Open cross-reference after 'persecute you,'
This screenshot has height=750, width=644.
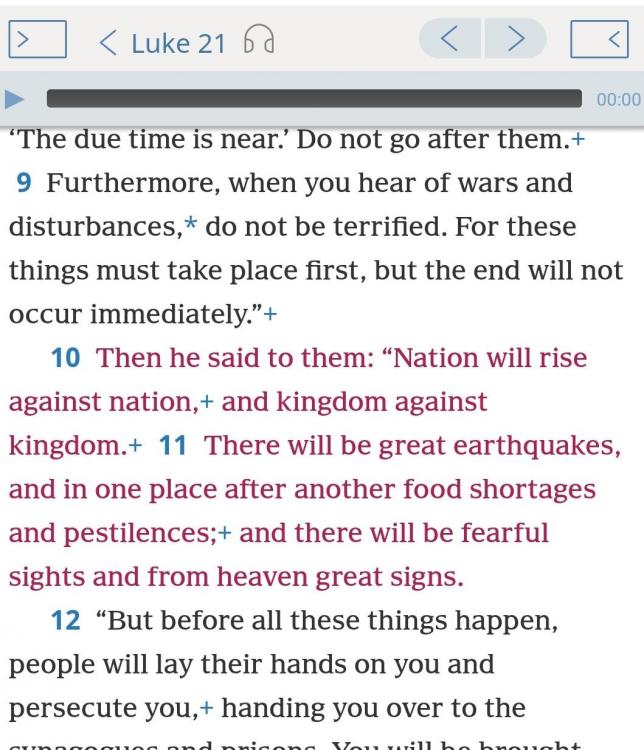[206, 708]
